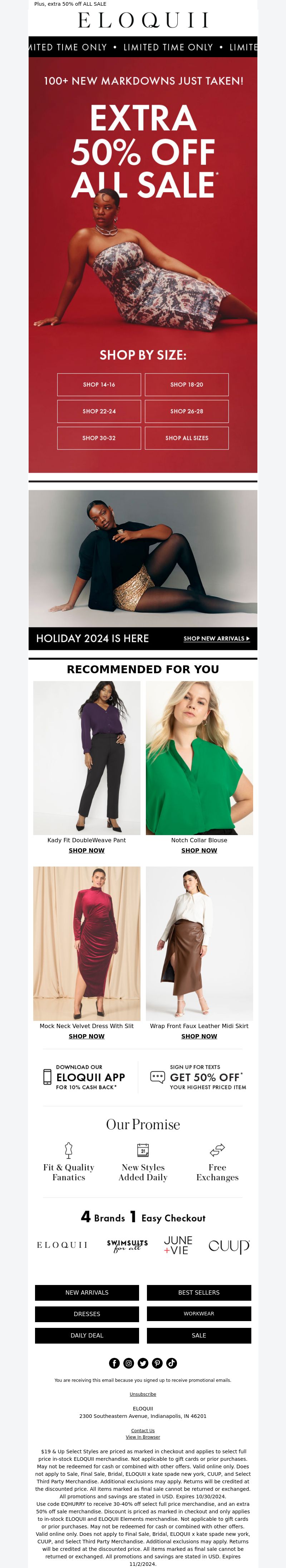This screenshot has width=286, height=1568.
Task: Open the SHOP 26-28 size button
Action: 187,412
